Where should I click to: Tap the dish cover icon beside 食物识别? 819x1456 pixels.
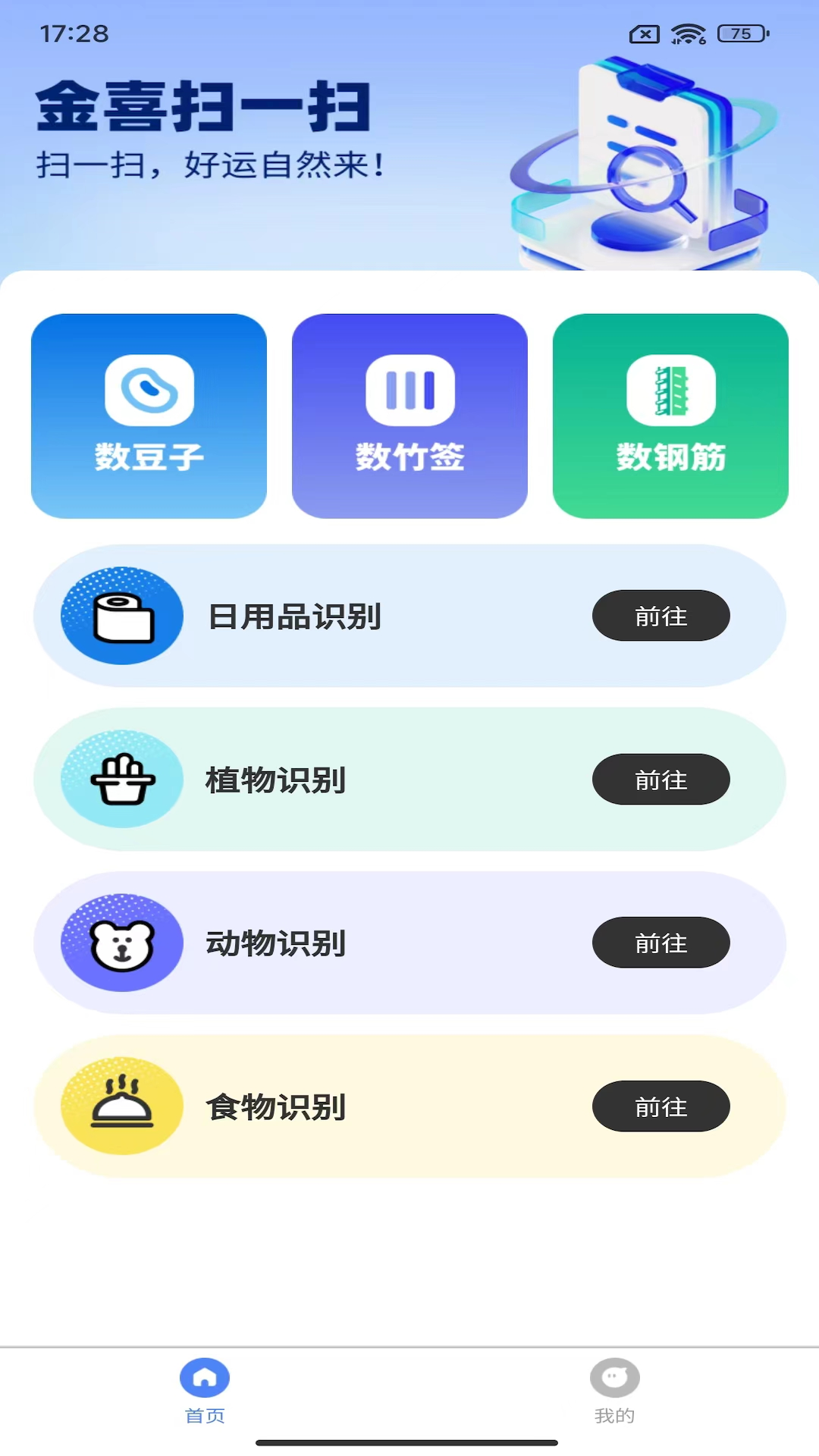point(120,1106)
